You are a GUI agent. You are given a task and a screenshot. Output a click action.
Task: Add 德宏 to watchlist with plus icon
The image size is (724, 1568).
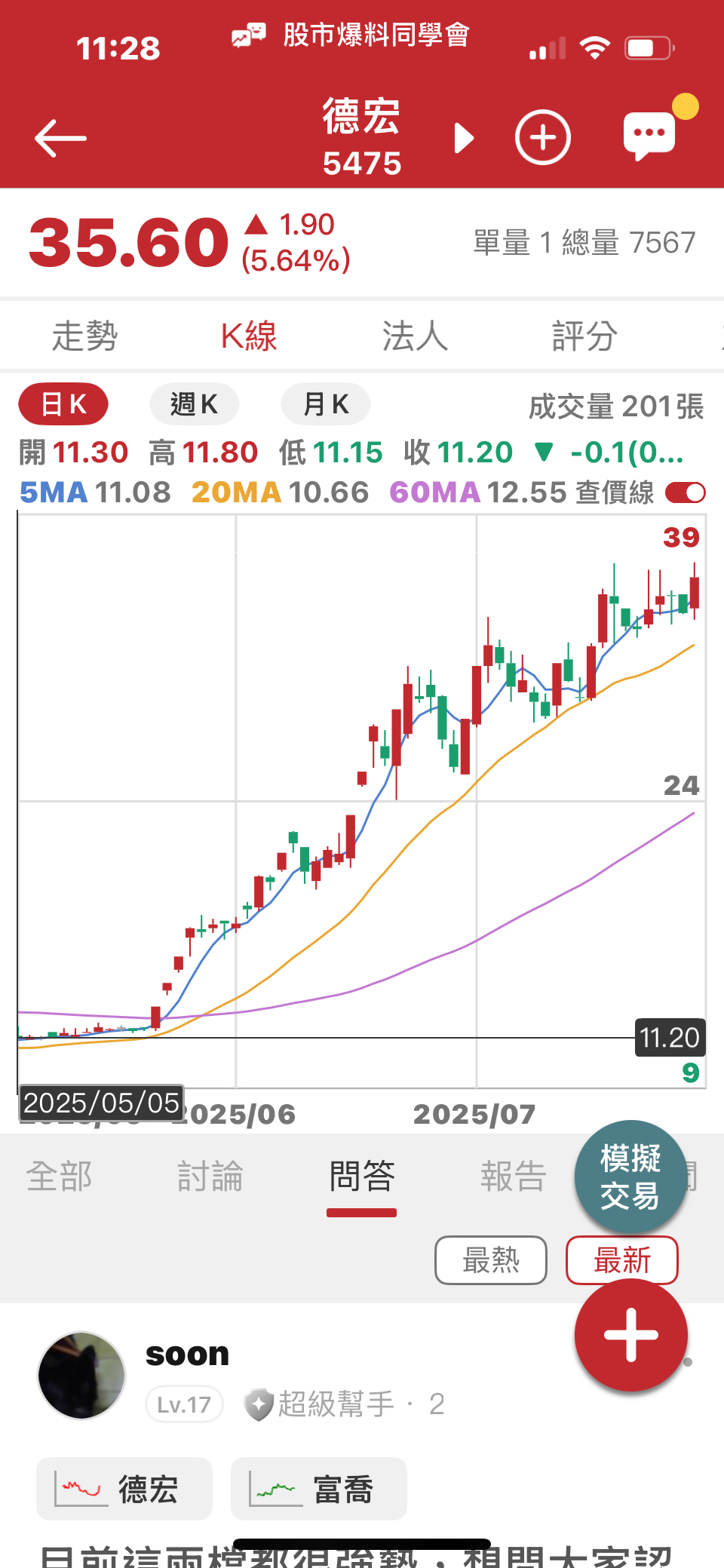click(x=542, y=137)
